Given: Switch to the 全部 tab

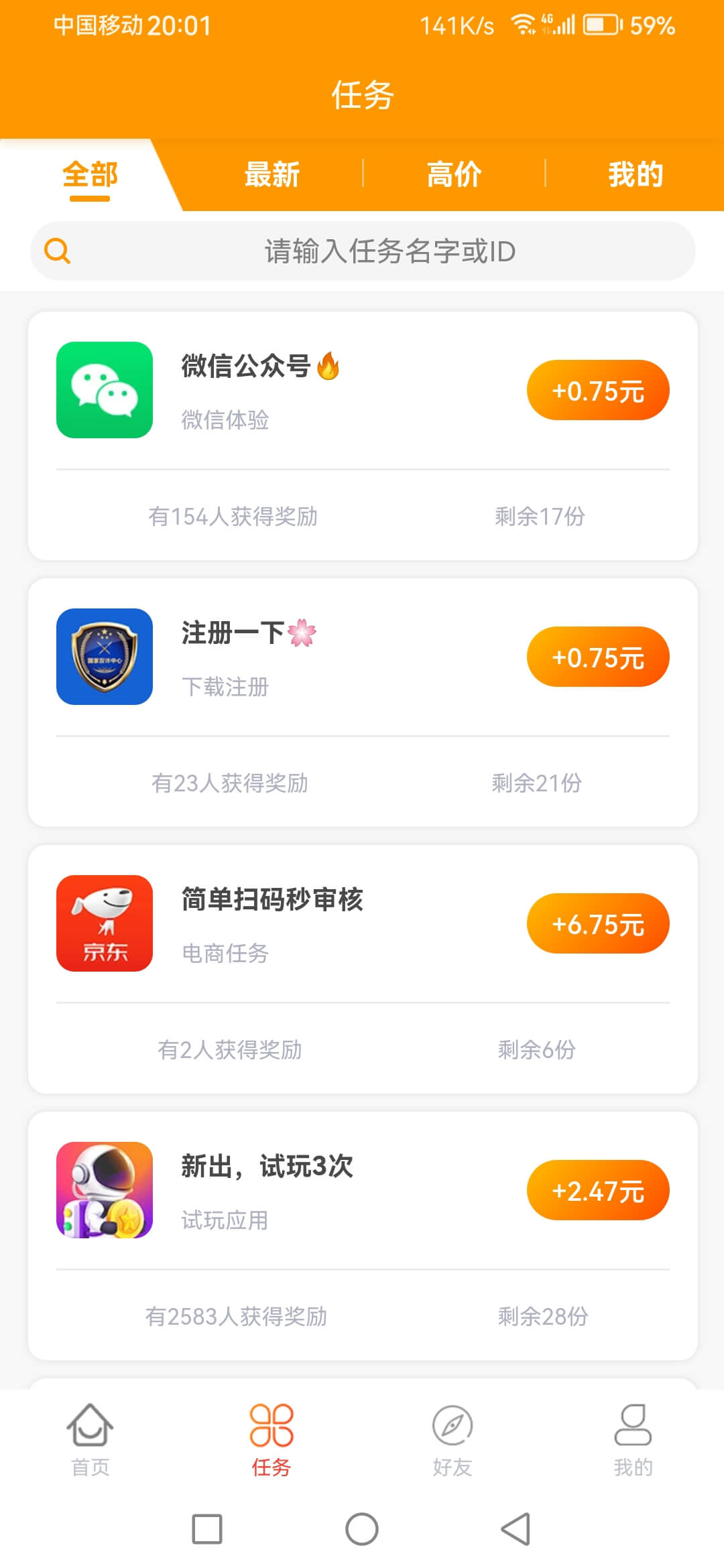Looking at the screenshot, I should point(90,176).
